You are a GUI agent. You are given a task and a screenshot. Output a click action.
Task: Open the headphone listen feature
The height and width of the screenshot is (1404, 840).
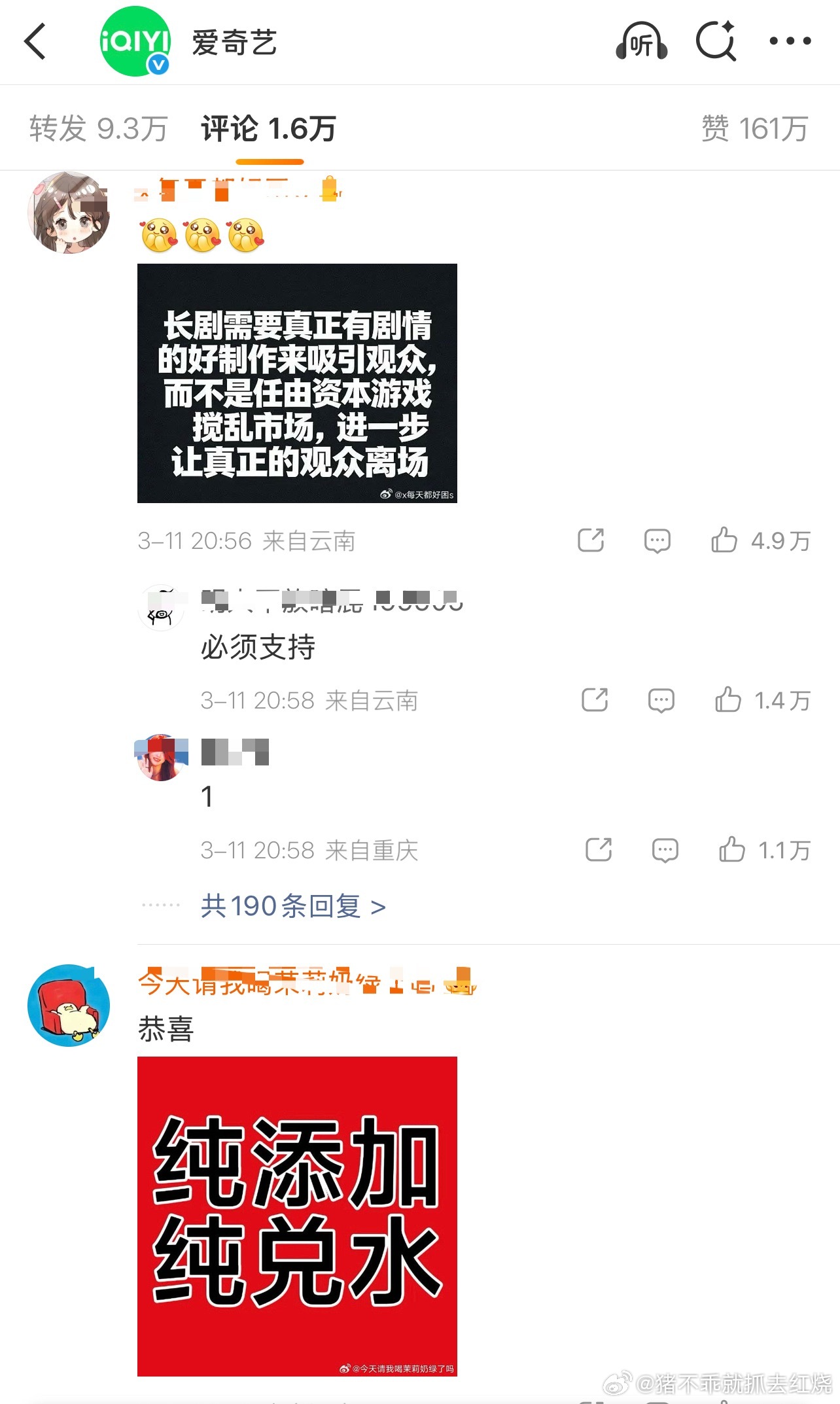click(x=642, y=42)
